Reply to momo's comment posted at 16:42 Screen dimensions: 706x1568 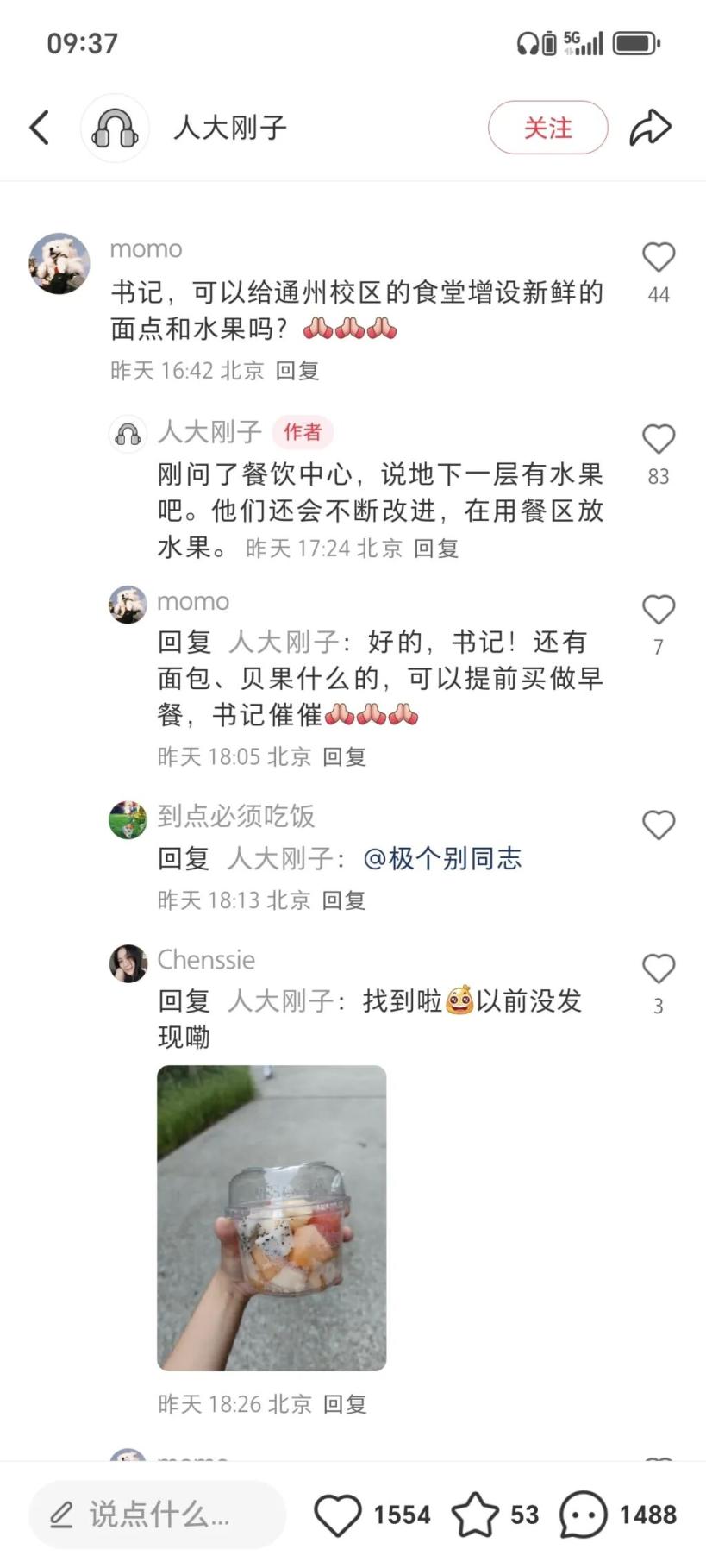click(297, 371)
